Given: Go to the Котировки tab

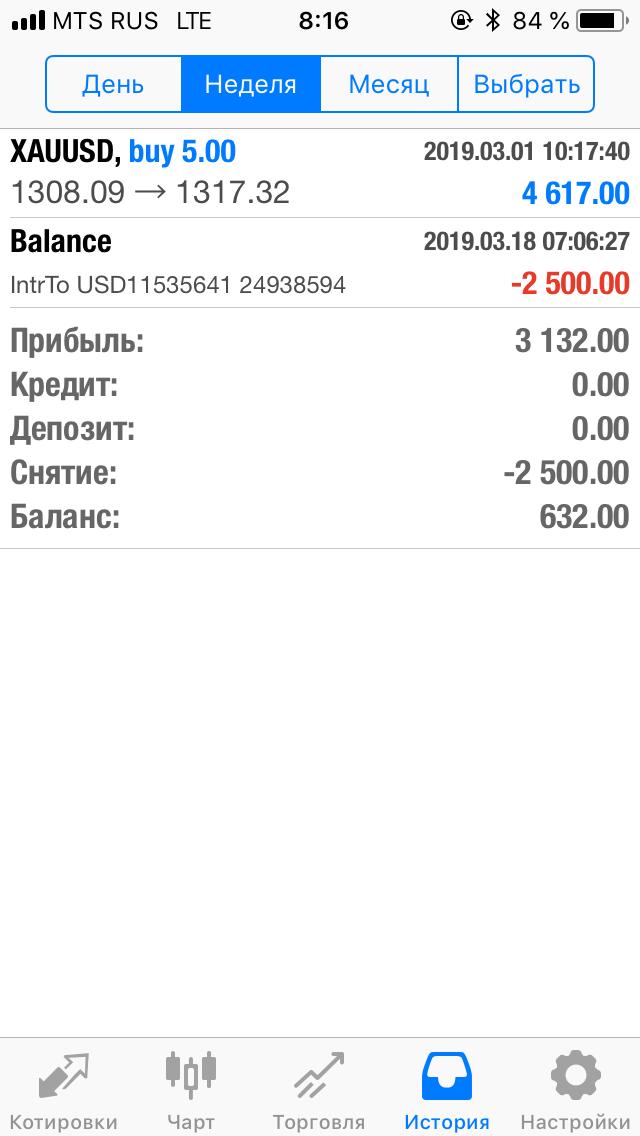Looking at the screenshot, I should 63,1089.
